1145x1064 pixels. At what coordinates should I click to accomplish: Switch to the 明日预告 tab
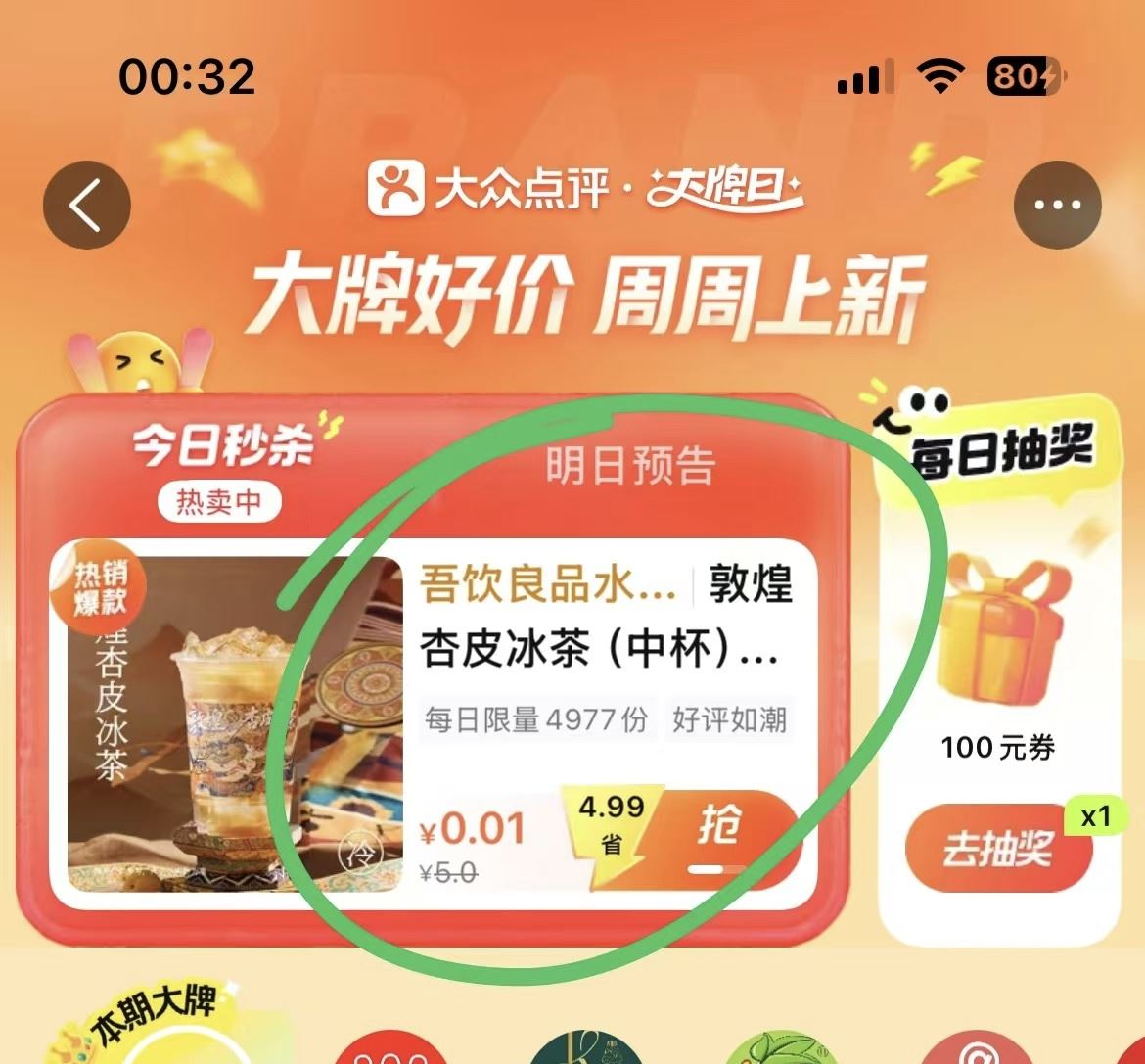coord(629,466)
